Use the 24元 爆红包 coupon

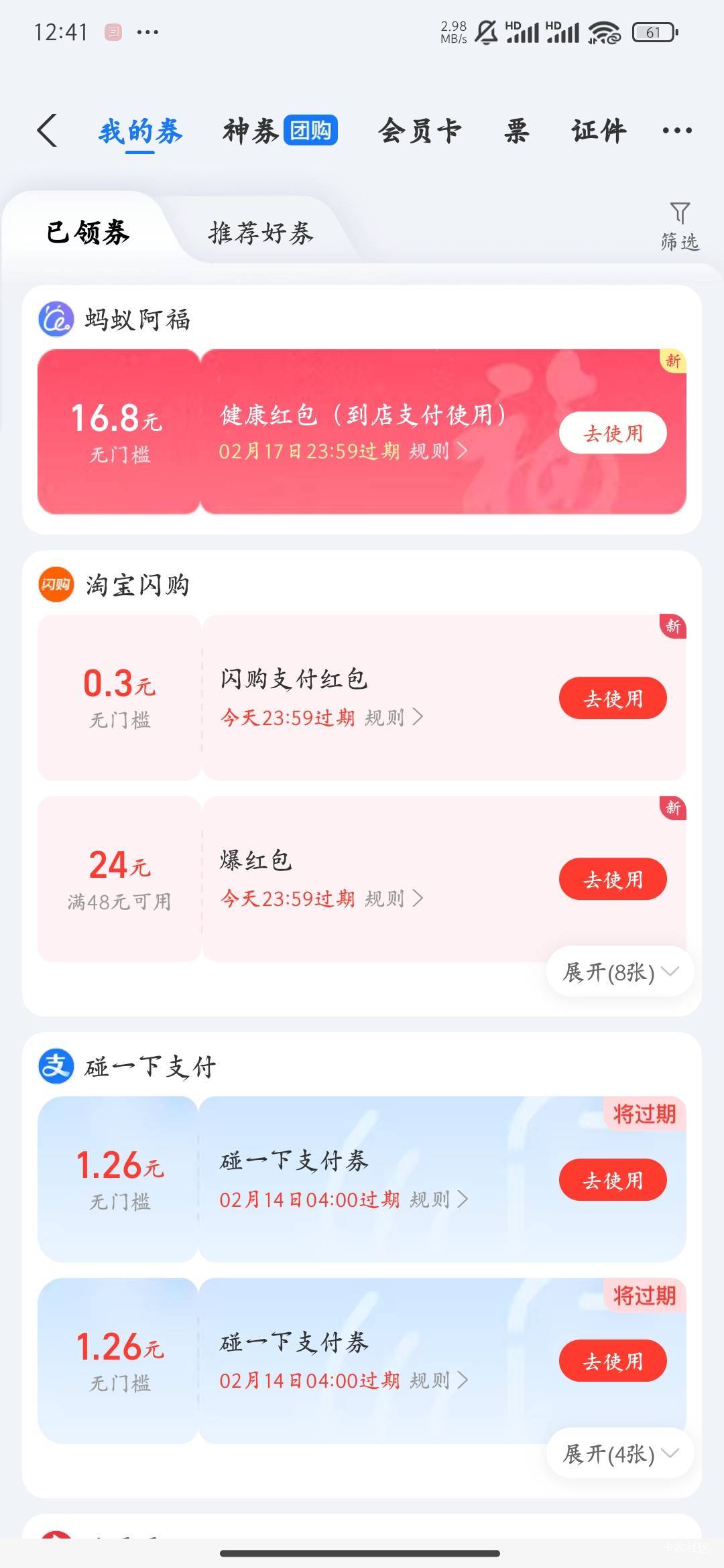613,879
